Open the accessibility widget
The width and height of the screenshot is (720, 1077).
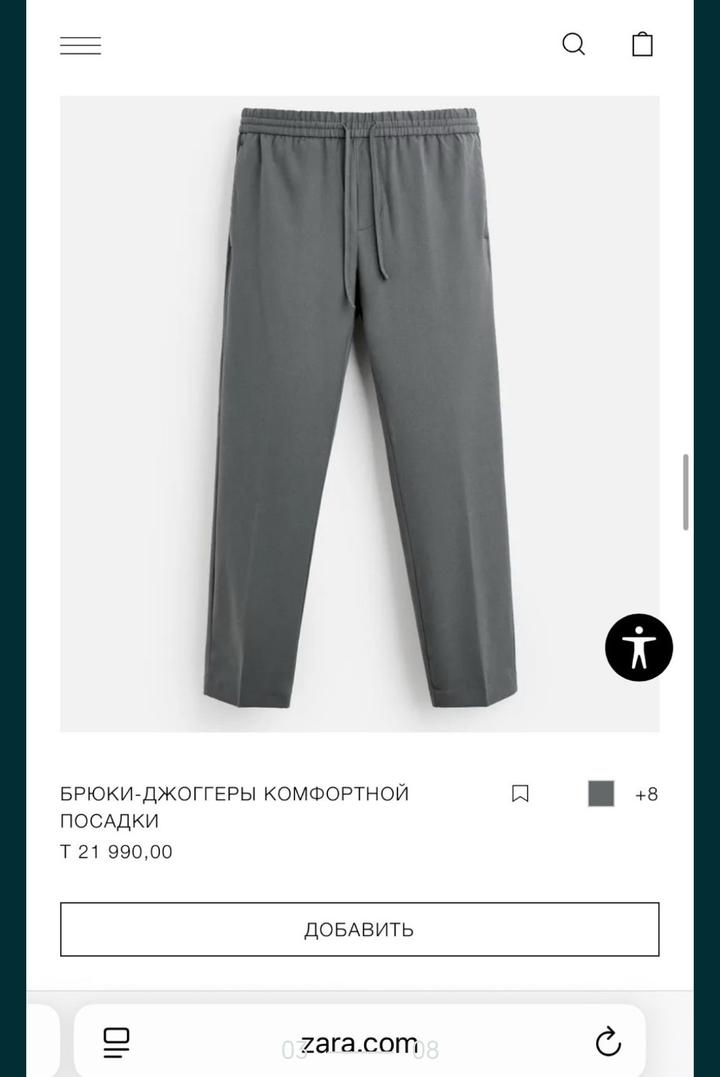639,647
